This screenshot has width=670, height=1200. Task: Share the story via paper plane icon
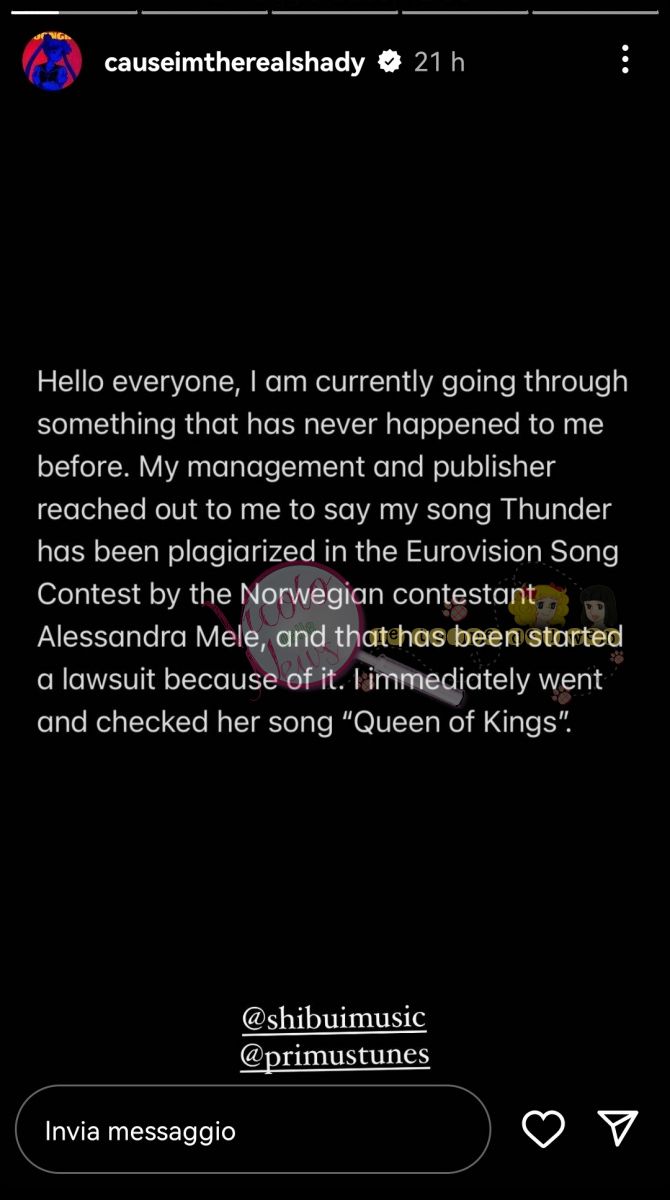(x=618, y=1128)
